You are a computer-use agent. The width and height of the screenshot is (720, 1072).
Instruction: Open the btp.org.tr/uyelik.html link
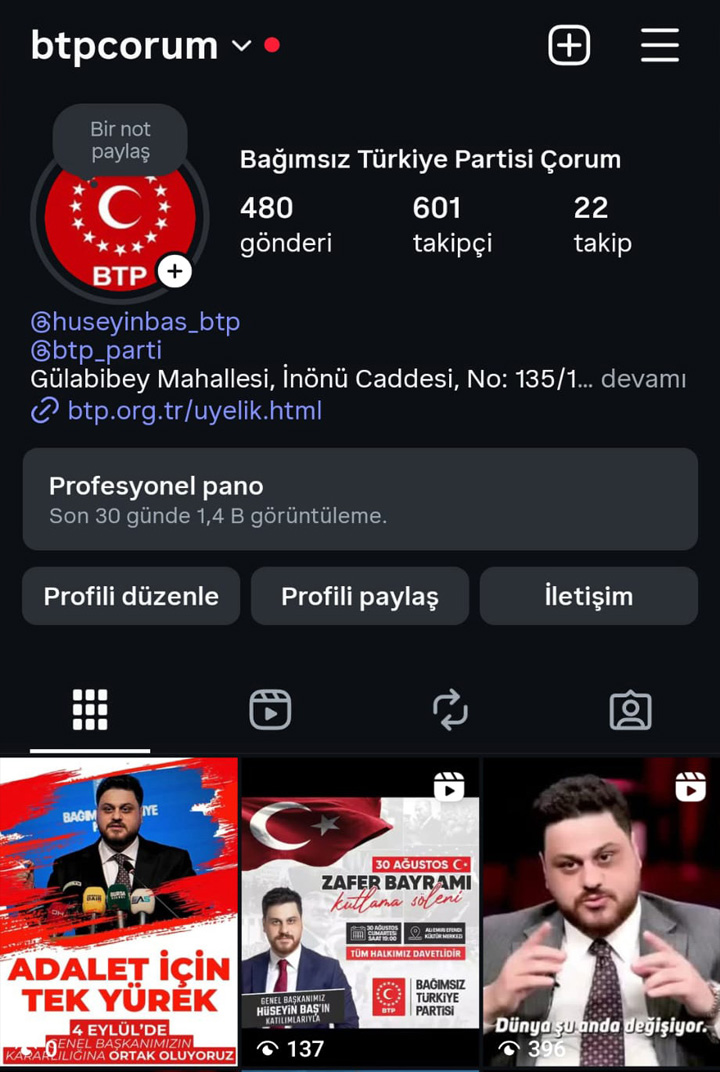(x=193, y=410)
